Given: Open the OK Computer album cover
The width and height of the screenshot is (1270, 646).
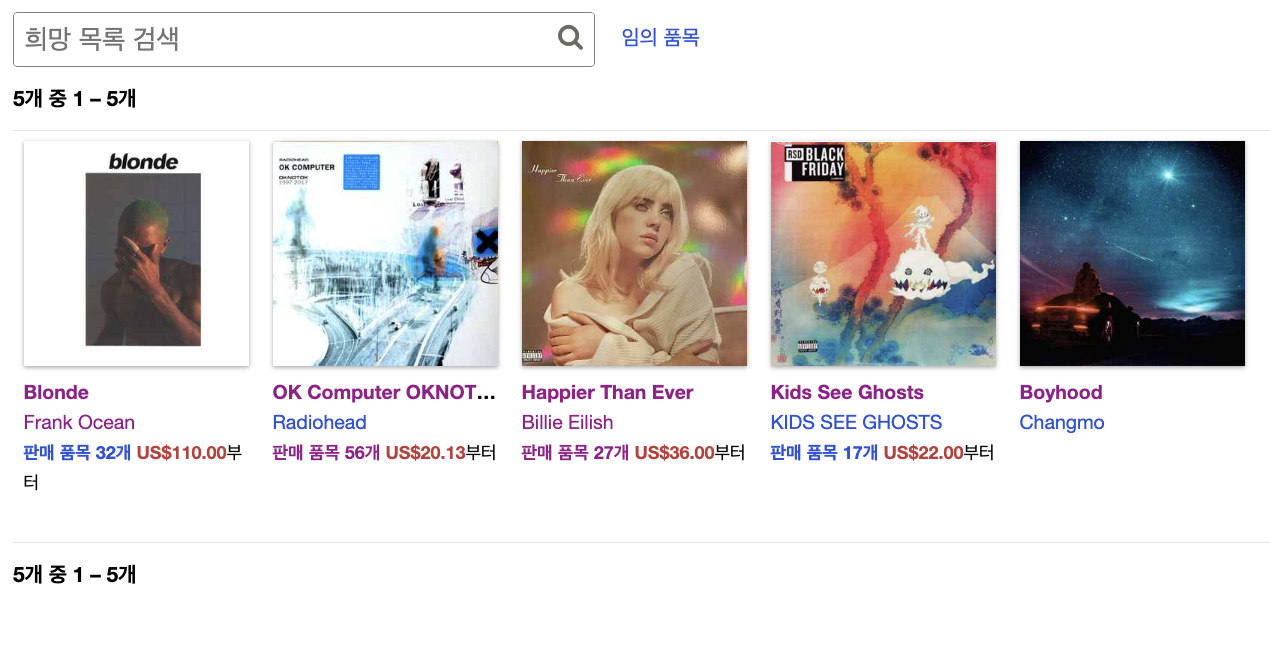Looking at the screenshot, I should click(x=385, y=253).
